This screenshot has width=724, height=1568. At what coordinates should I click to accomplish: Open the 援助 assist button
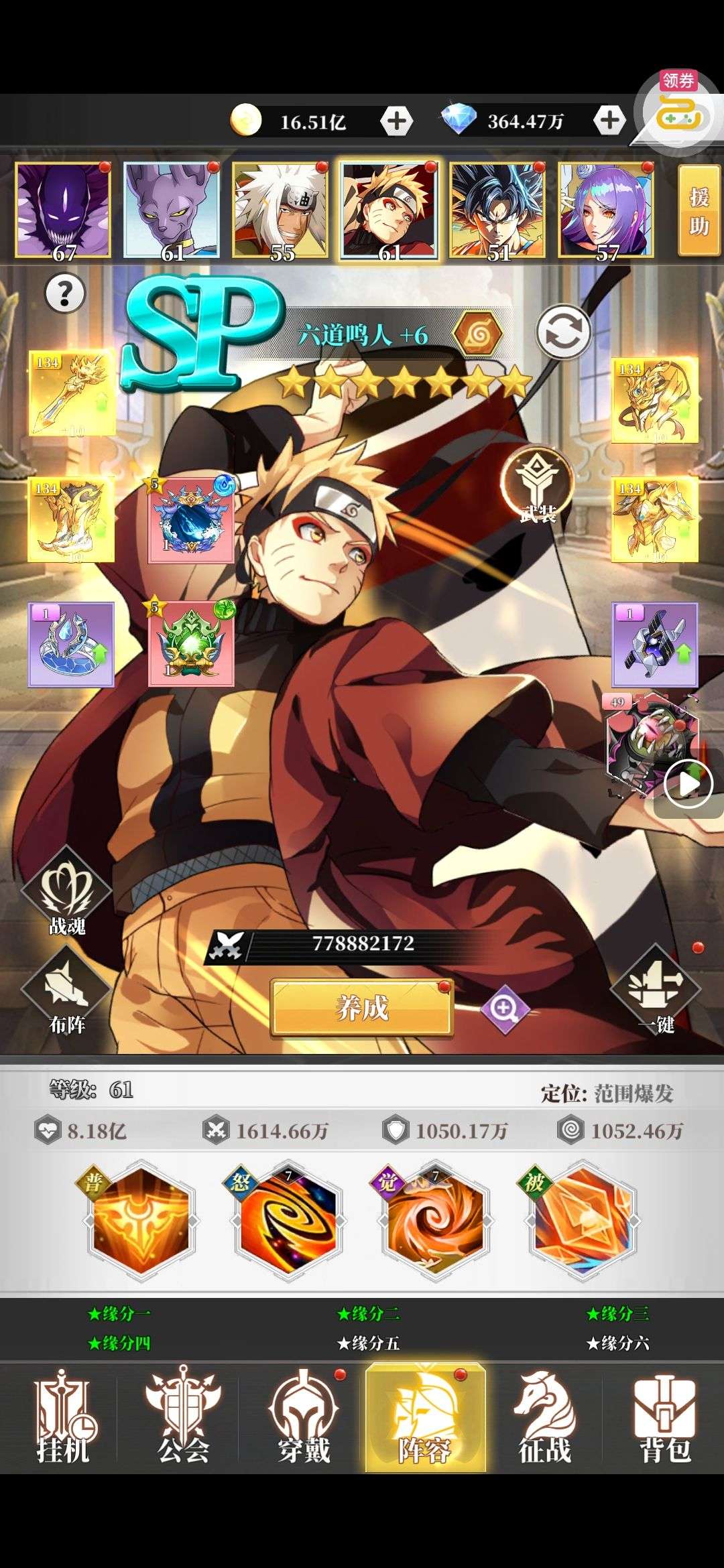pyautogui.click(x=699, y=211)
